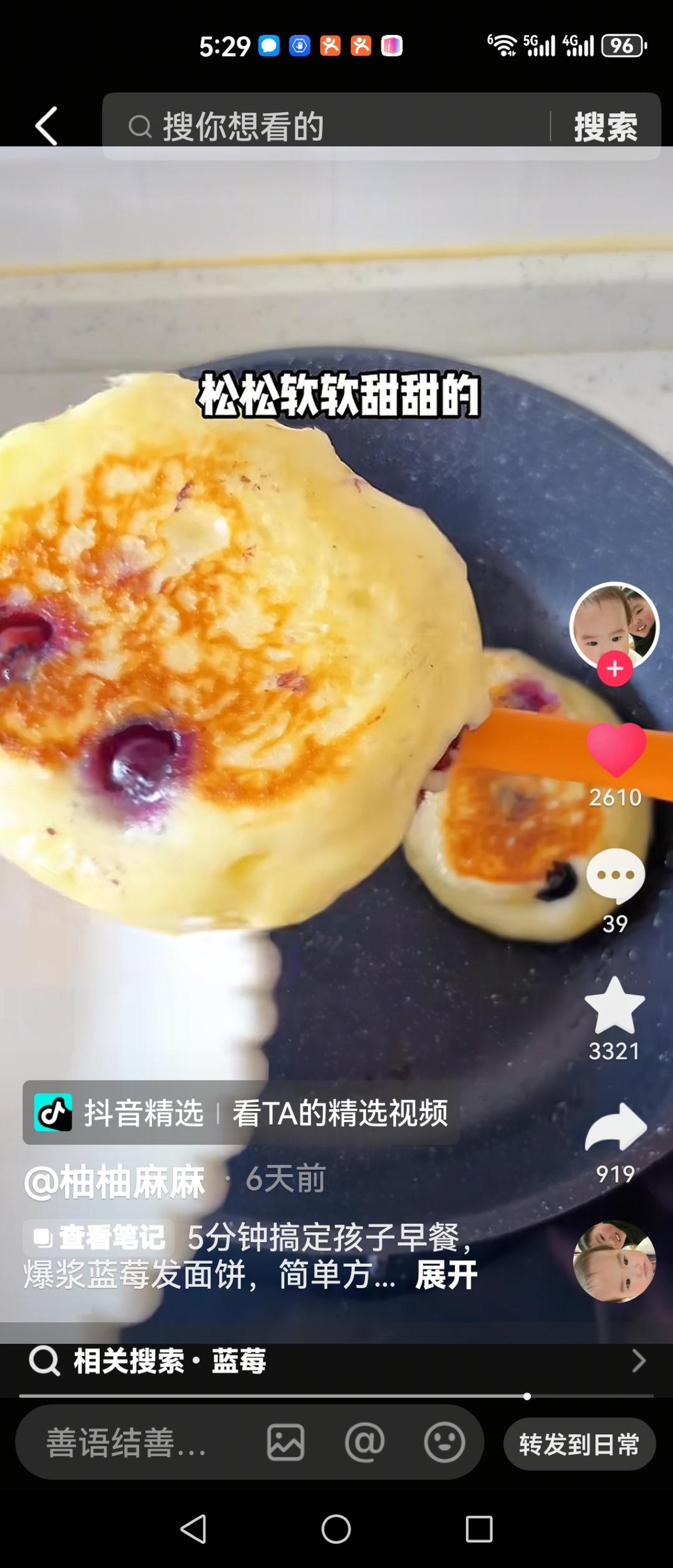Expand the description with 展开

(446, 1274)
